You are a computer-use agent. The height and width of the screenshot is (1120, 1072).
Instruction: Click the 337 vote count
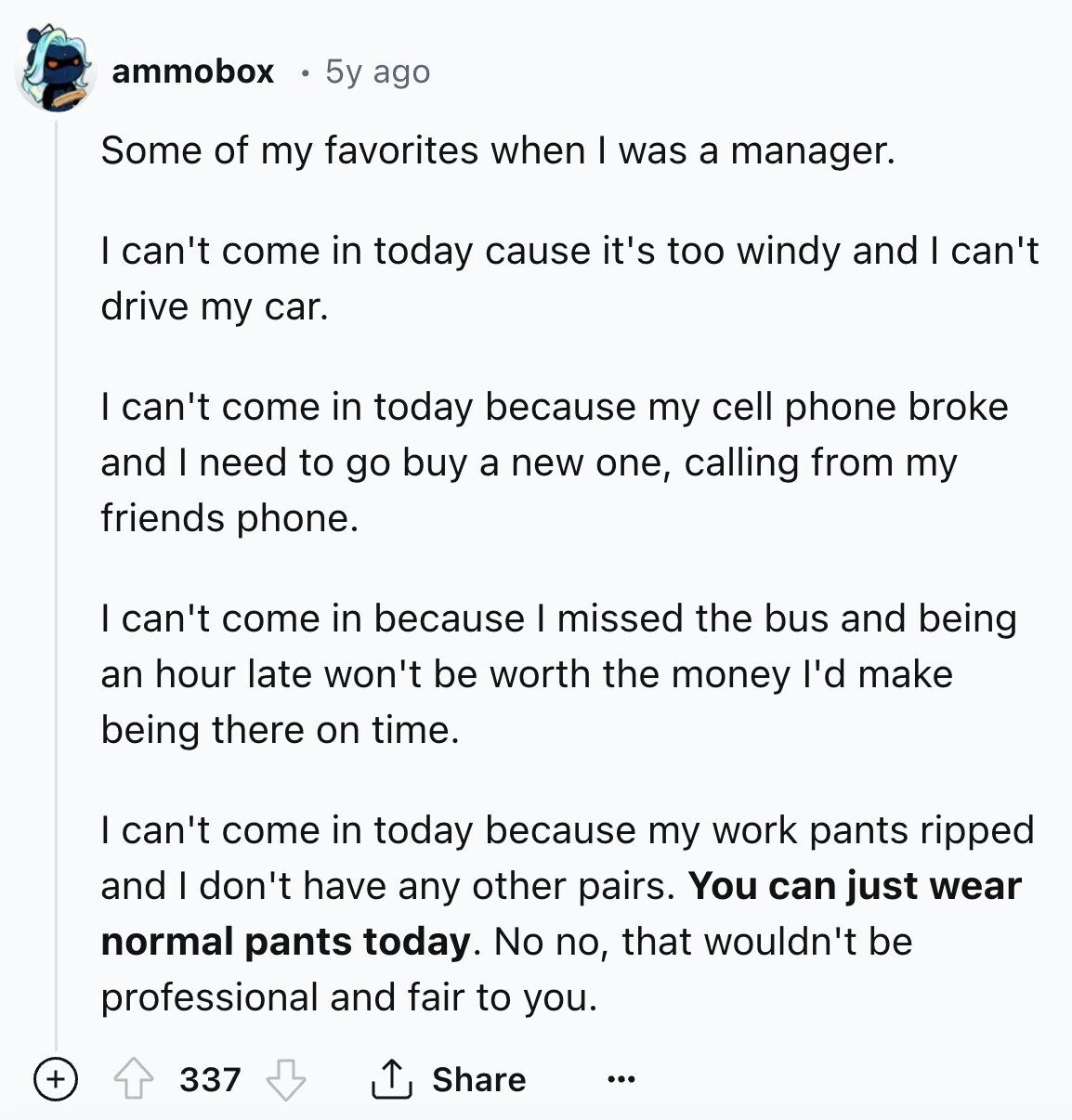[x=208, y=1078]
